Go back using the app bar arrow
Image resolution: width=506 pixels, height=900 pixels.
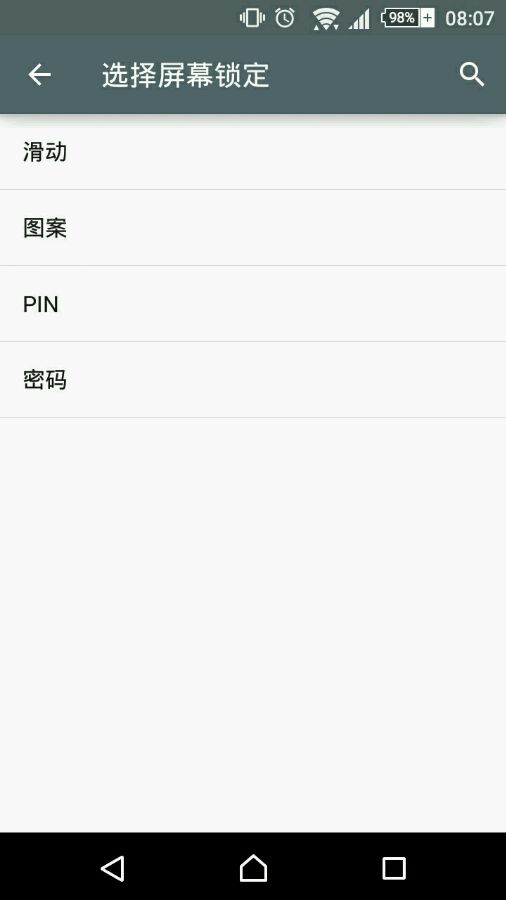(x=40, y=75)
